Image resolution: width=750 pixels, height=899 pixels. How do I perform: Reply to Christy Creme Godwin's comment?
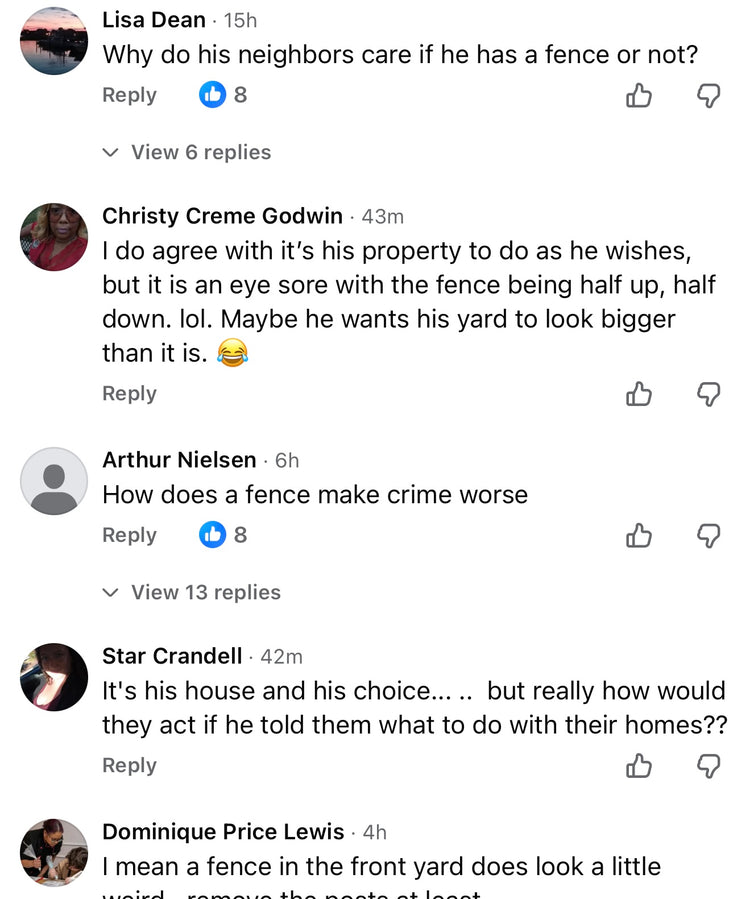[129, 393]
